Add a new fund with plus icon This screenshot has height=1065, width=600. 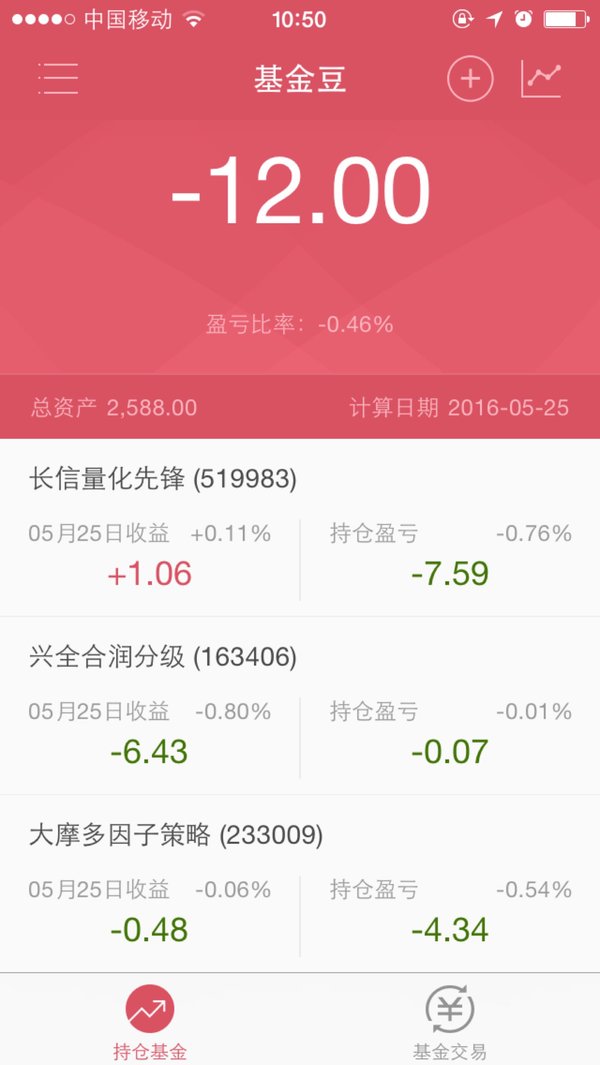tap(470, 79)
